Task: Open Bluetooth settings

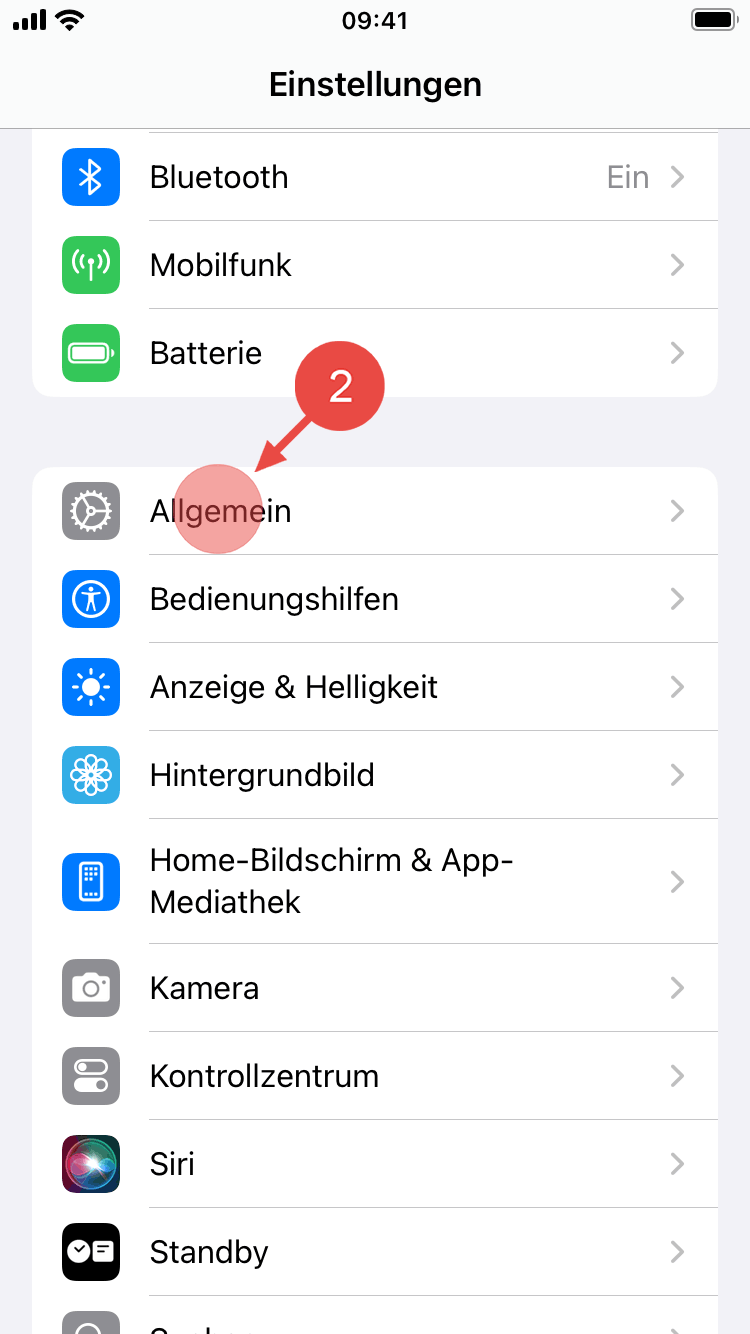Action: 375,177
